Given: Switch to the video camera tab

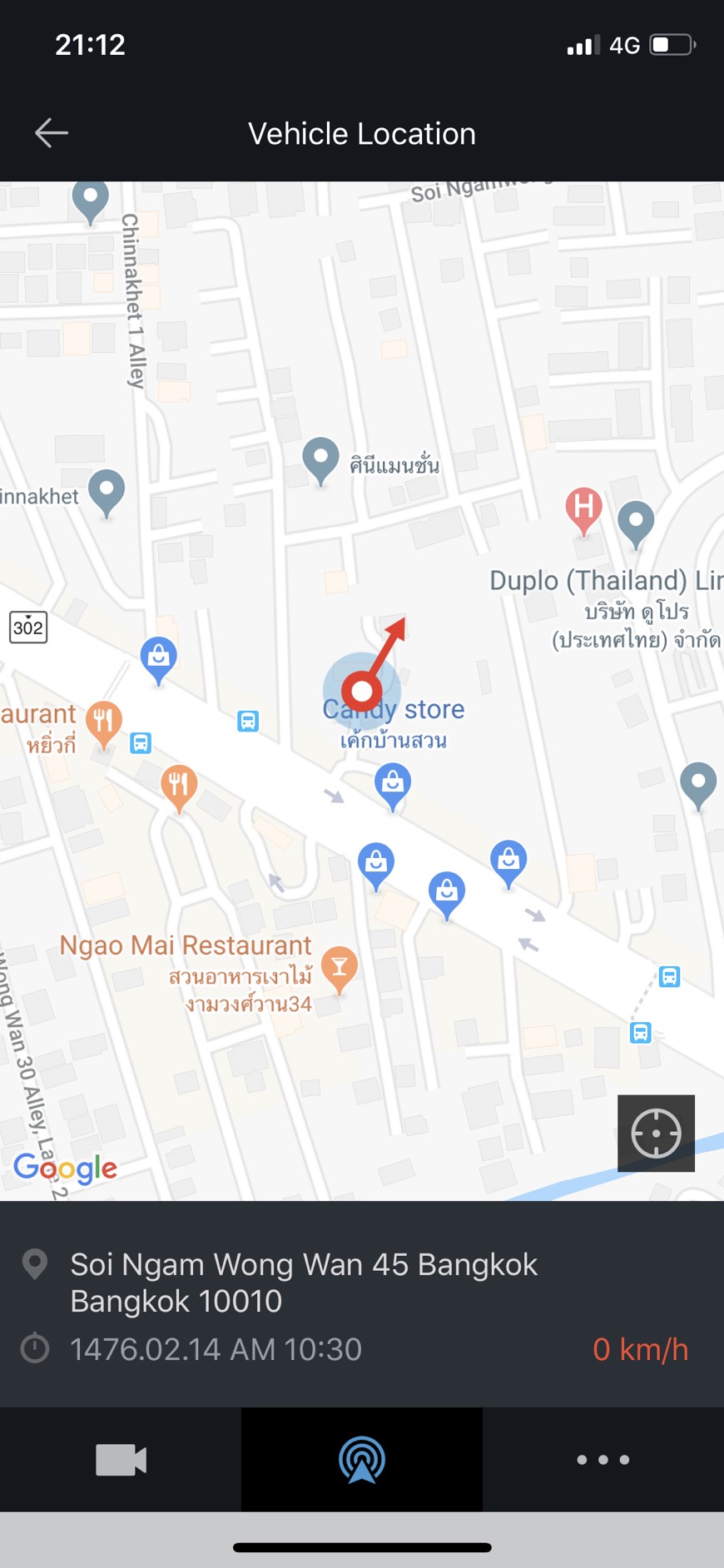Looking at the screenshot, I should 121,1459.
